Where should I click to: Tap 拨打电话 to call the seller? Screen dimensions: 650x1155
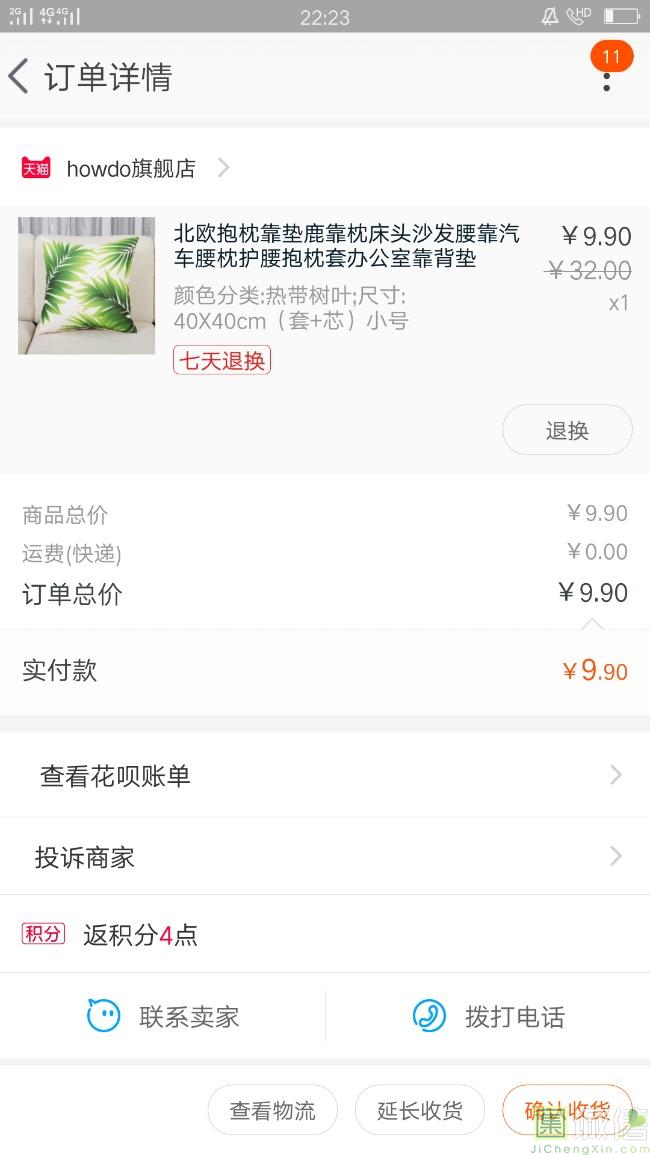pyautogui.click(x=488, y=1017)
